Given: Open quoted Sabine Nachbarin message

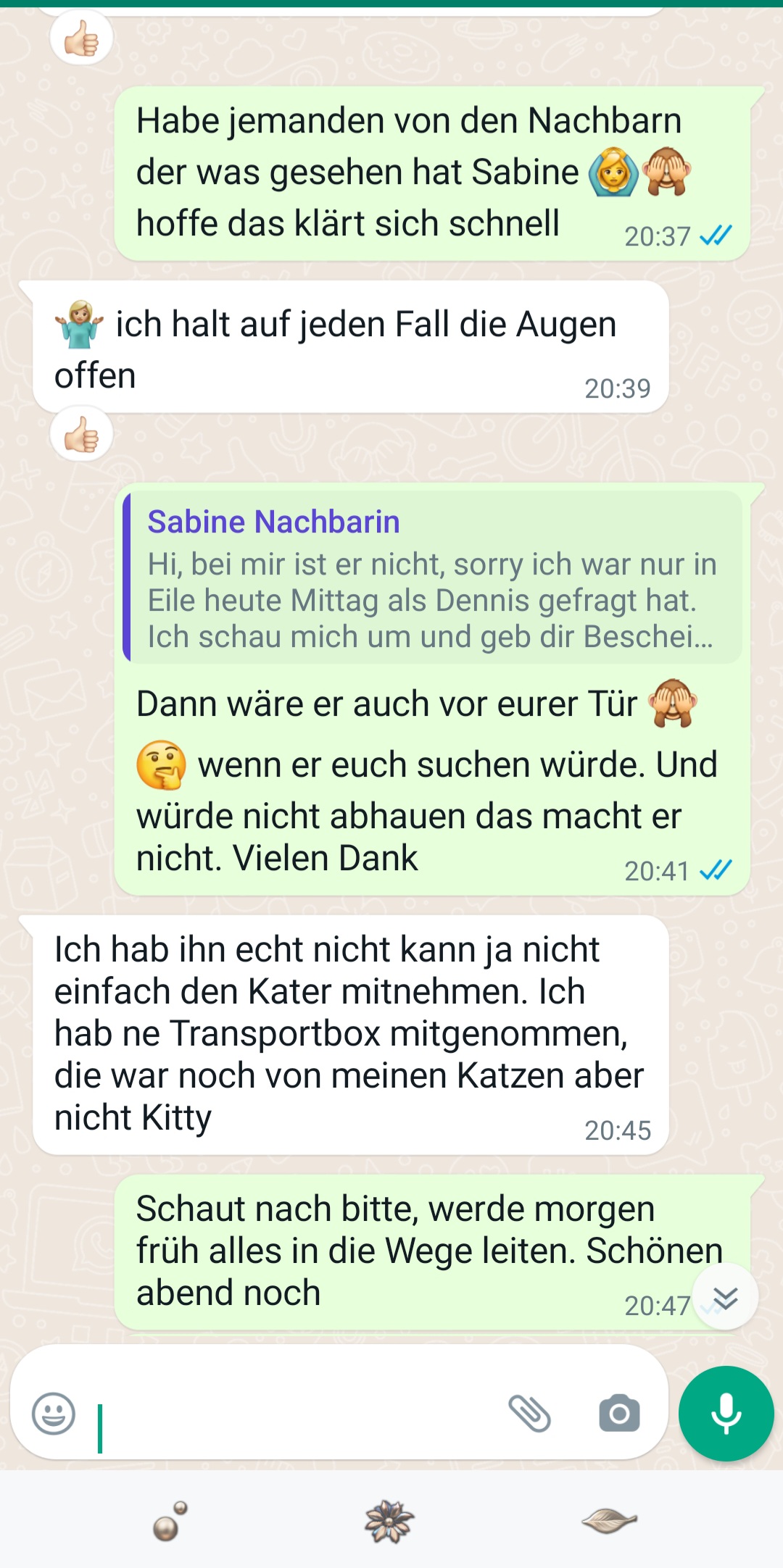Looking at the screenshot, I should pos(432,577).
